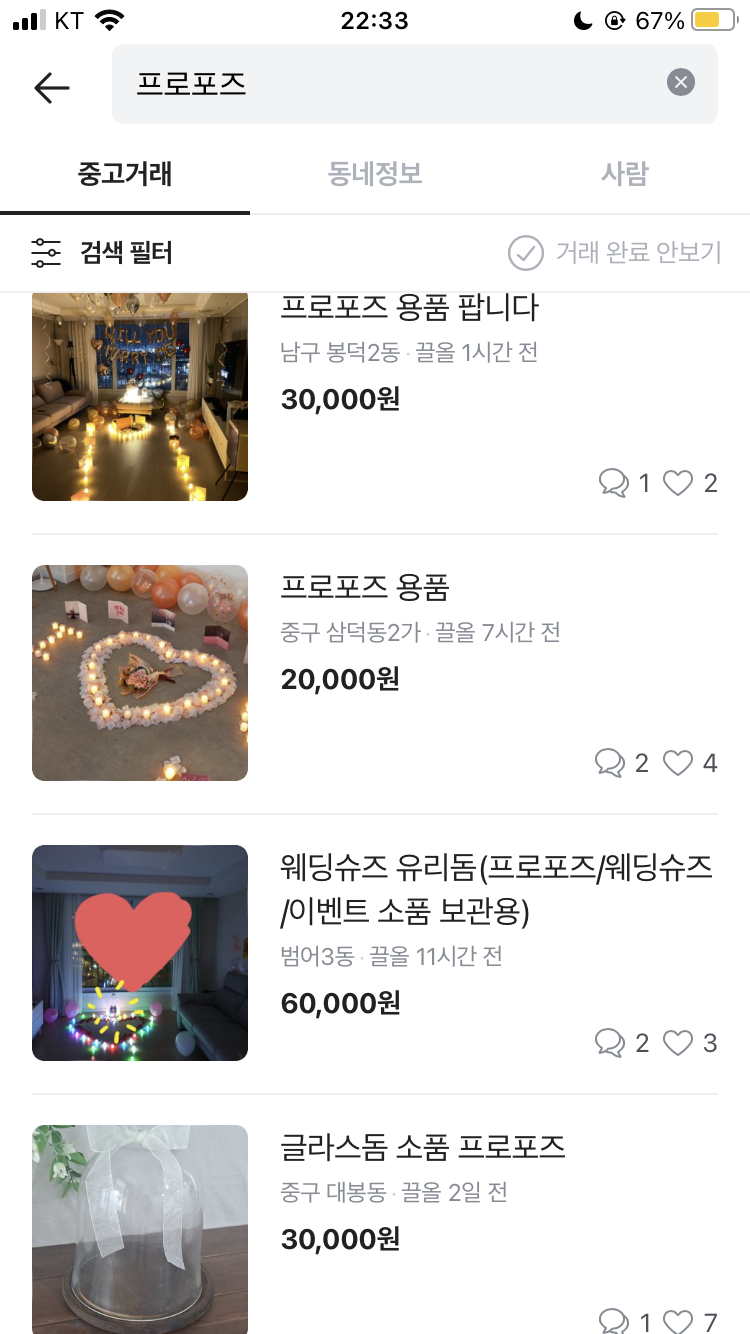This screenshot has height=1334, width=750.
Task: Toggle 거래 완료 안보기 checkbox
Action: [526, 253]
